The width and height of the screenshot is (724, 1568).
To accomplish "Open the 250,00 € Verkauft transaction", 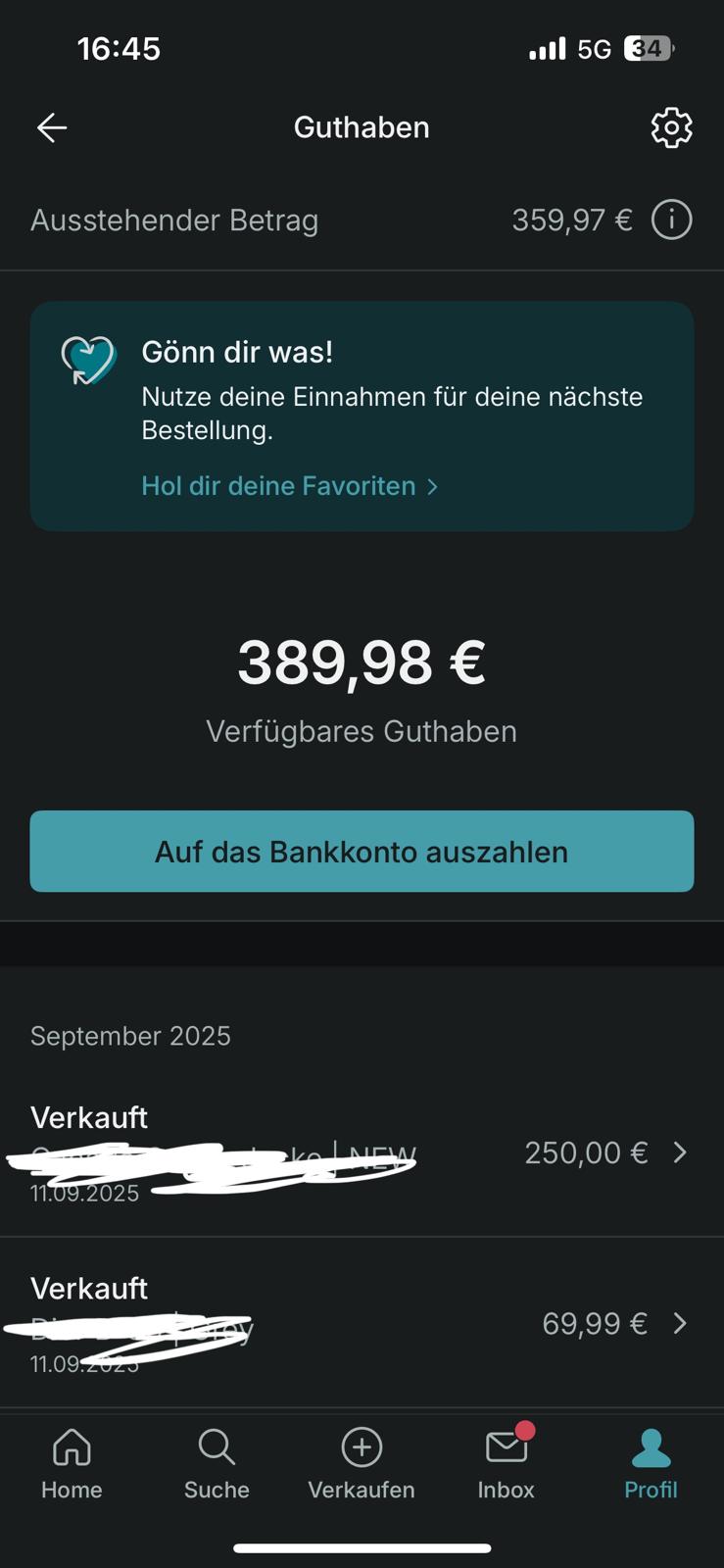I will click(362, 1152).
